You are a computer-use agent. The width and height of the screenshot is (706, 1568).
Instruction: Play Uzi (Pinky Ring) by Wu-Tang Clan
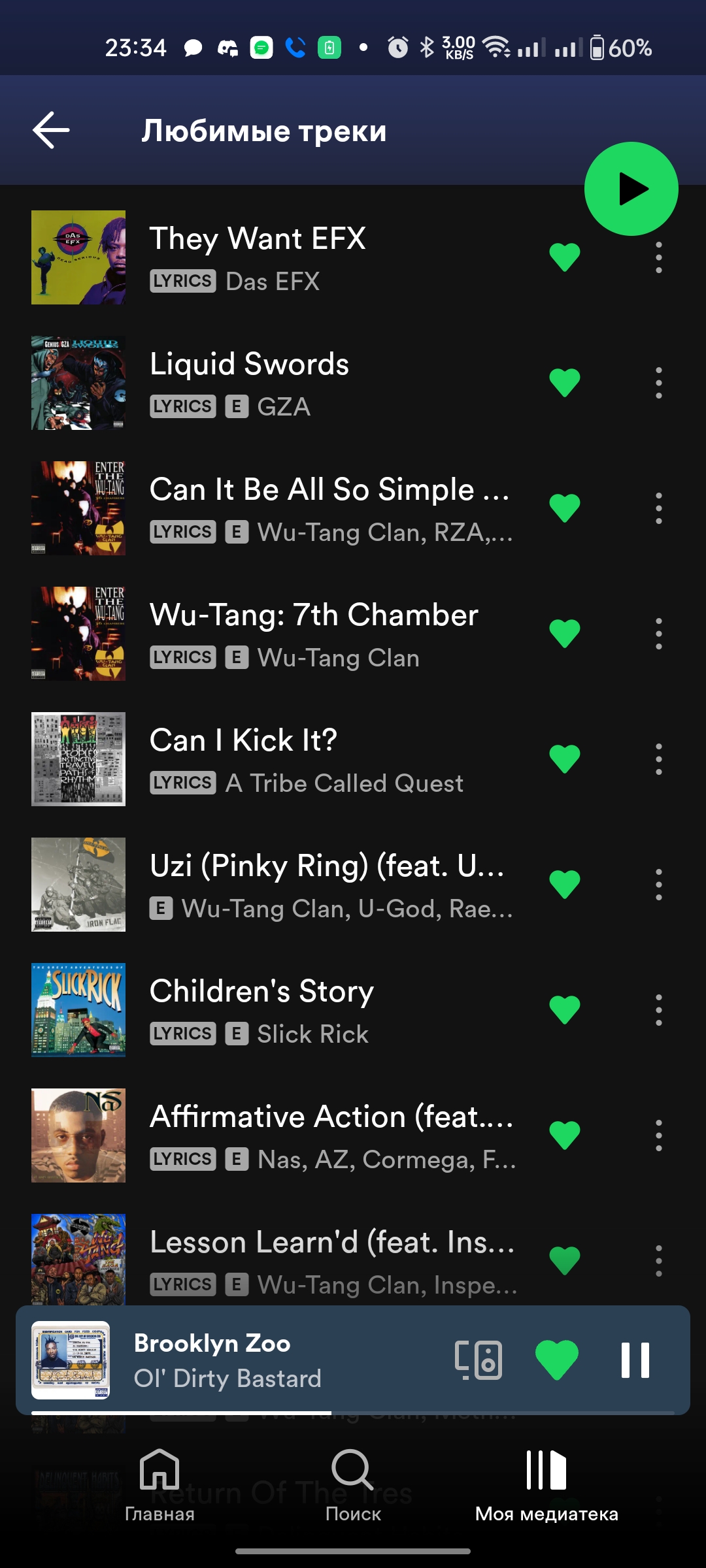pos(327,885)
